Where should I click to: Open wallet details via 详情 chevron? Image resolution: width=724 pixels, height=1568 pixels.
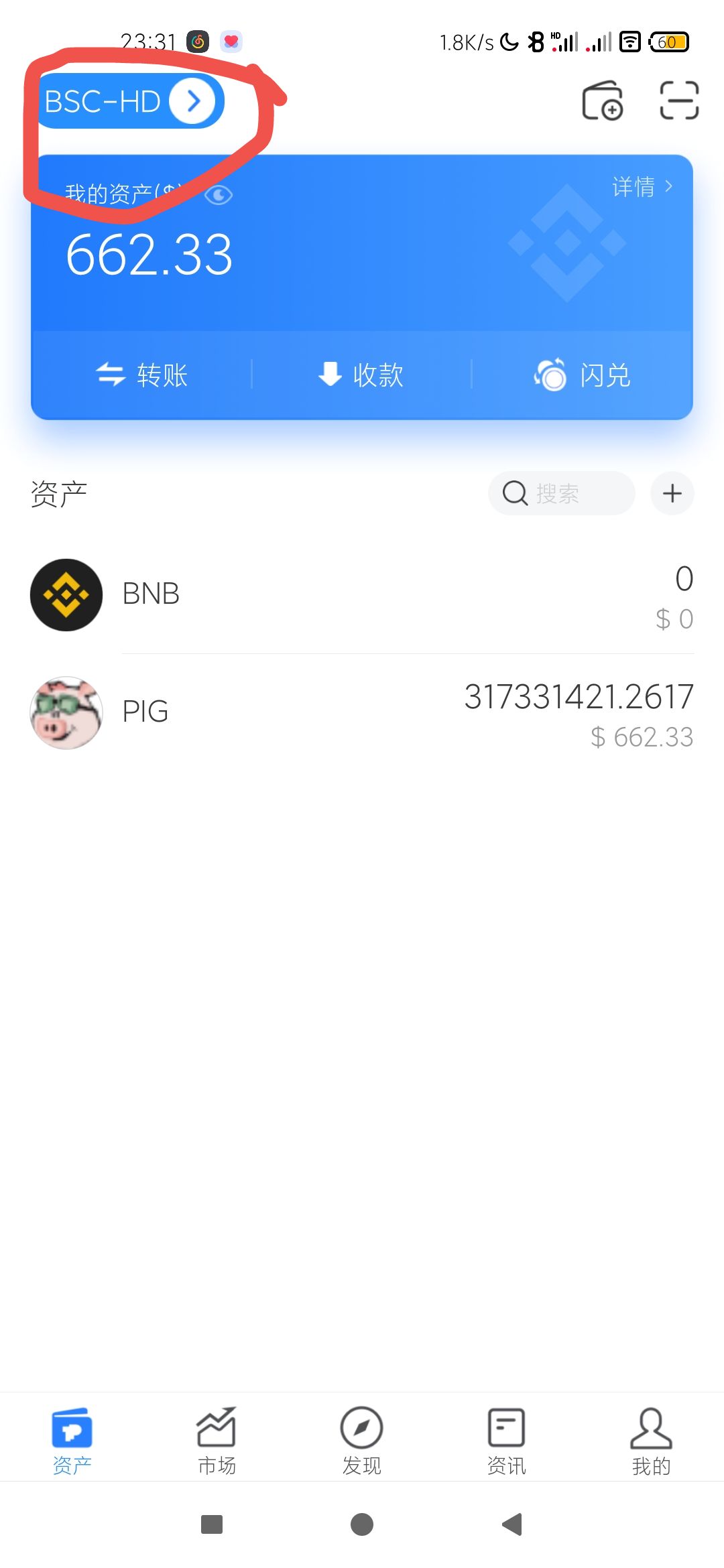click(x=642, y=187)
